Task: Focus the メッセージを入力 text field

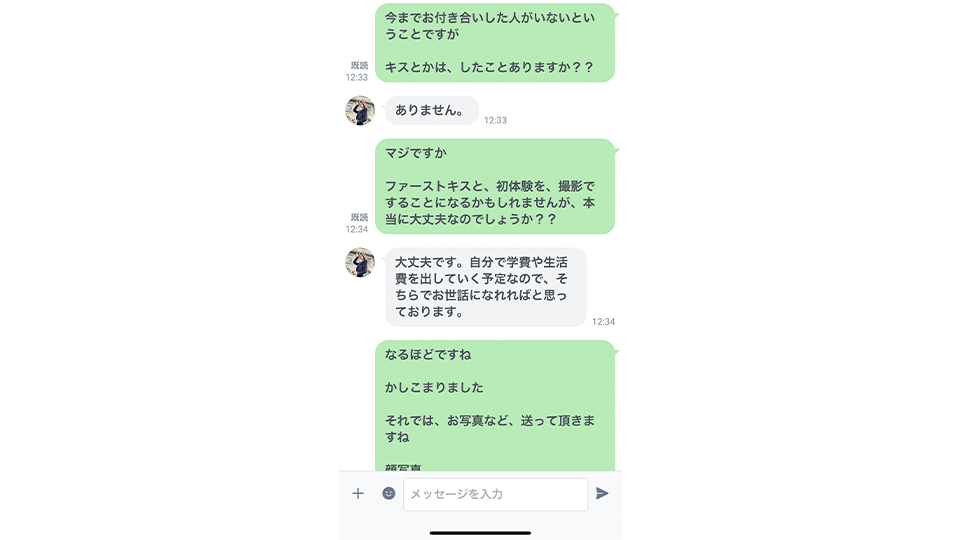Action: pyautogui.click(x=495, y=494)
